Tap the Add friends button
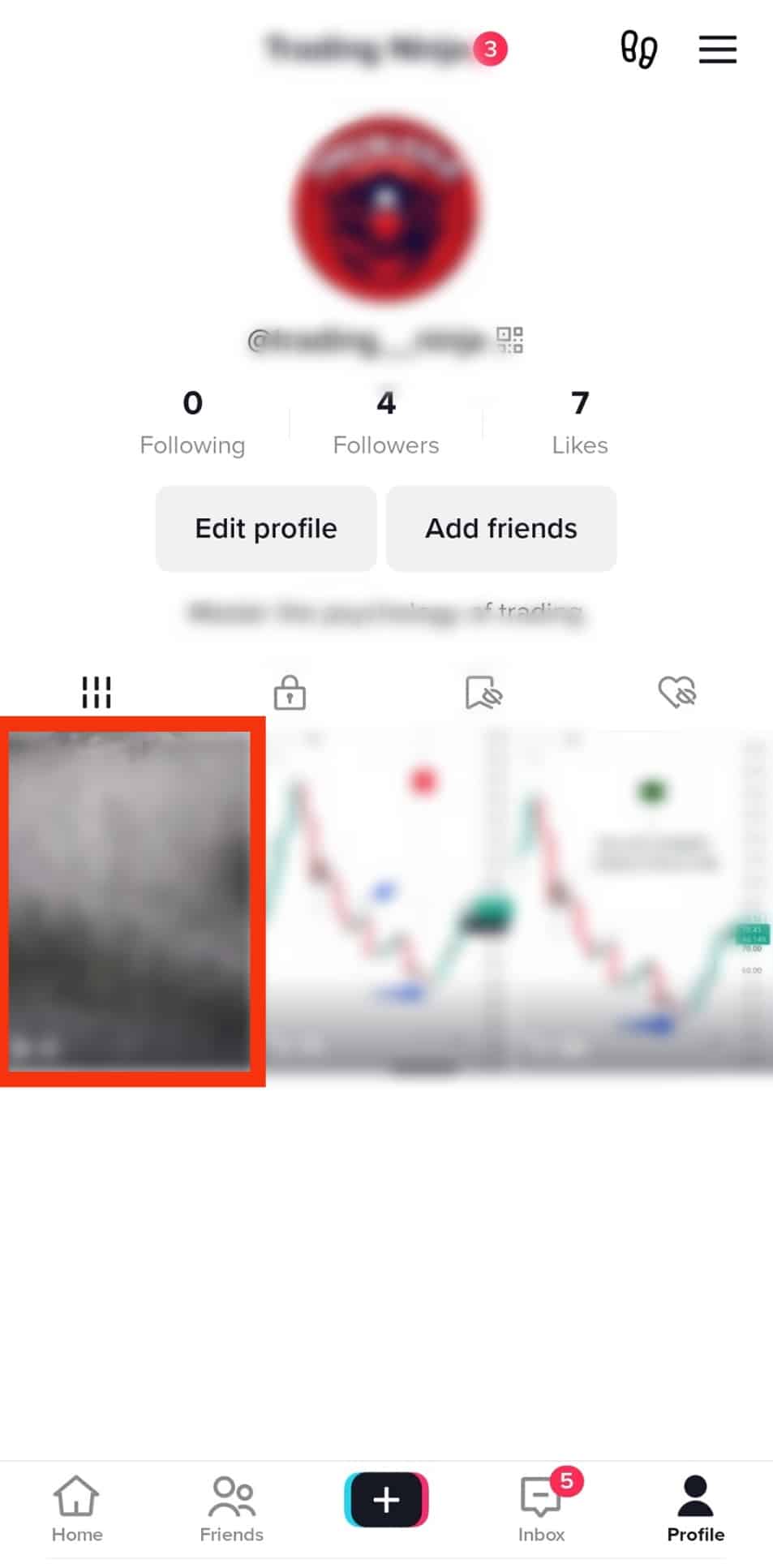The height and width of the screenshot is (1568, 773). [501, 528]
